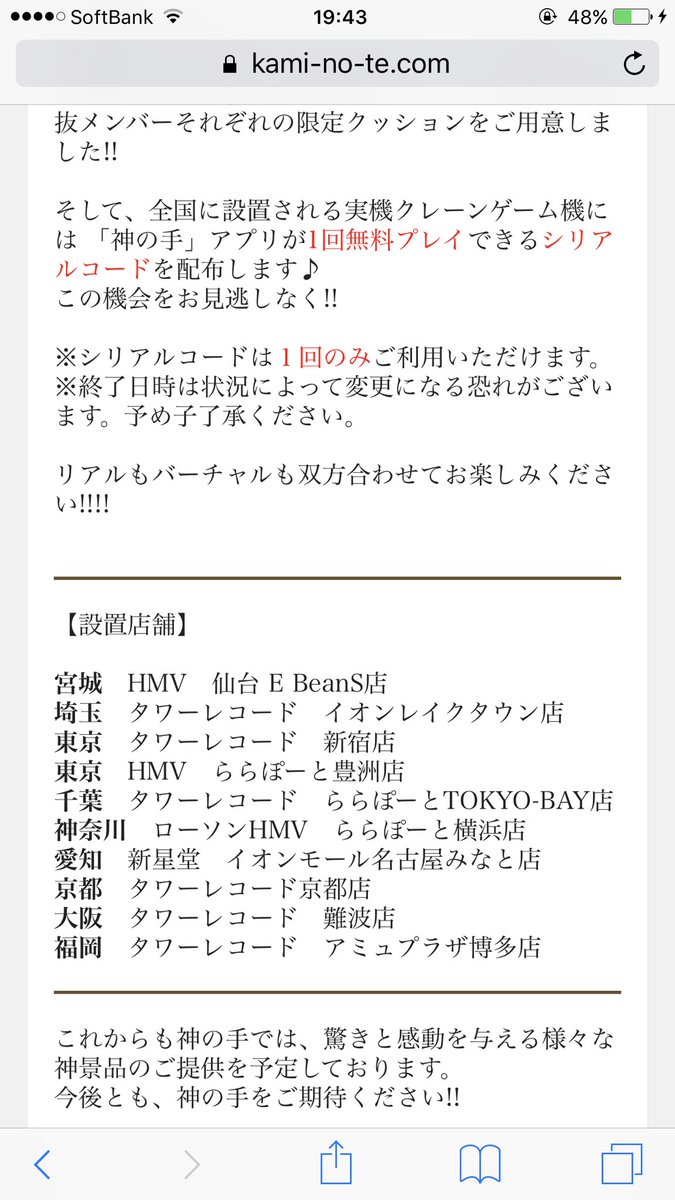This screenshot has height=1200, width=675.
Task: Open Safari bookmarks
Action: [x=479, y=1164]
